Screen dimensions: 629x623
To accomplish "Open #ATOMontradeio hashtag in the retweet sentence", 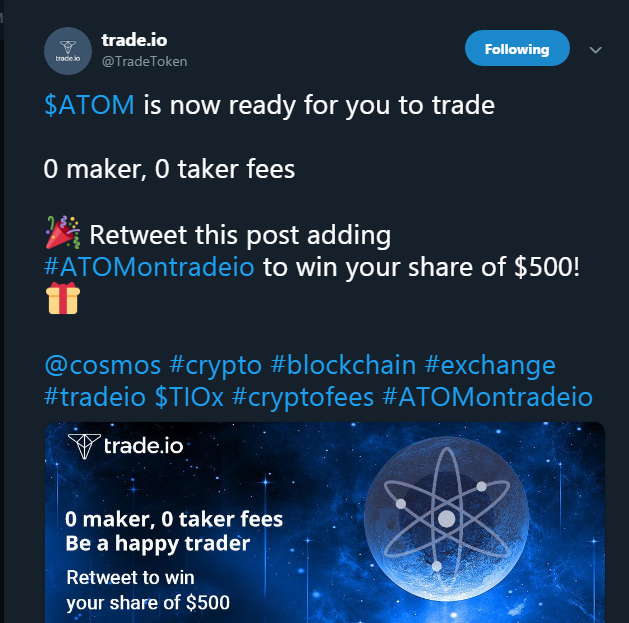I will tap(149, 267).
